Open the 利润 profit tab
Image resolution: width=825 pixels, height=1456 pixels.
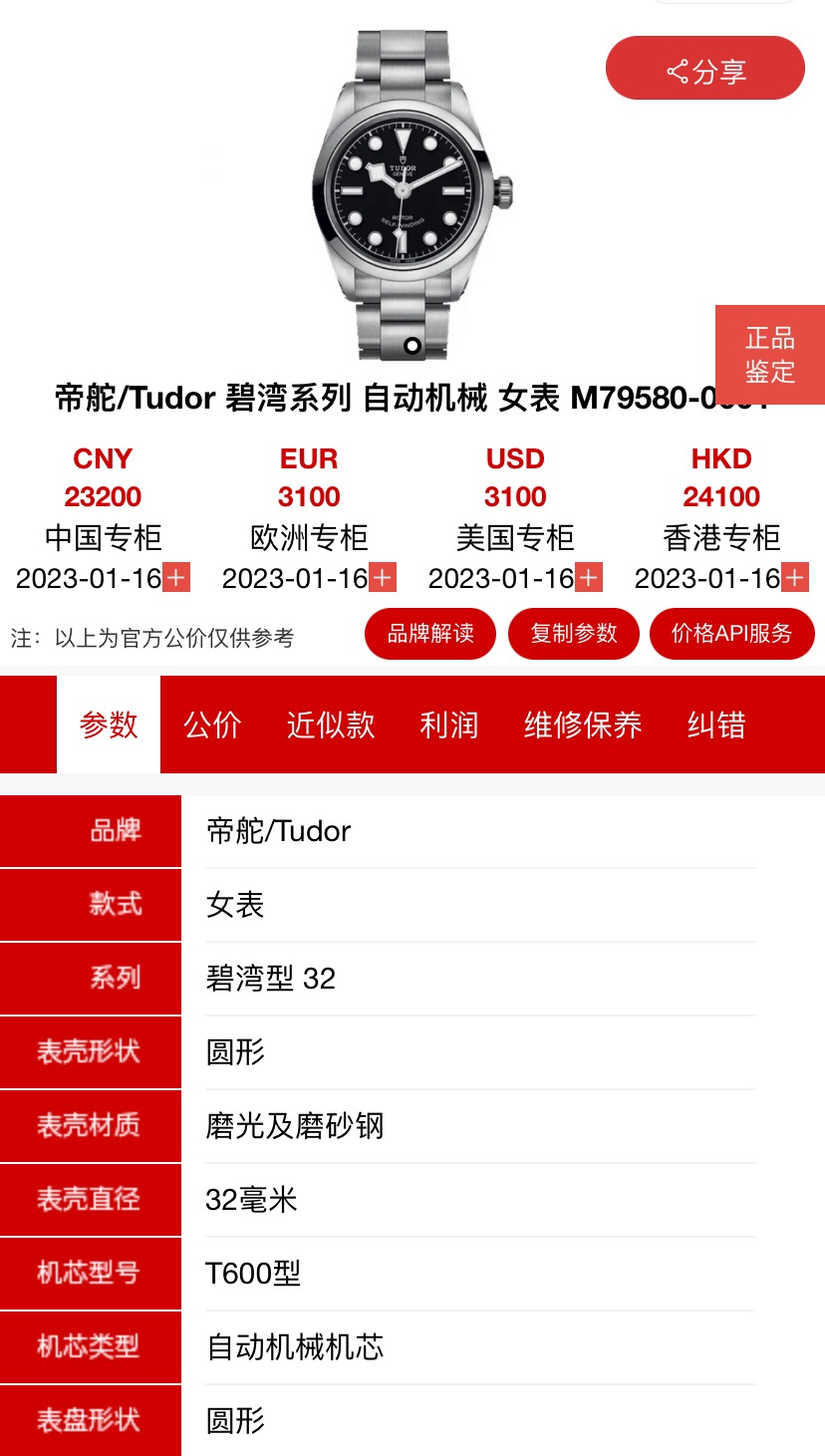449,725
